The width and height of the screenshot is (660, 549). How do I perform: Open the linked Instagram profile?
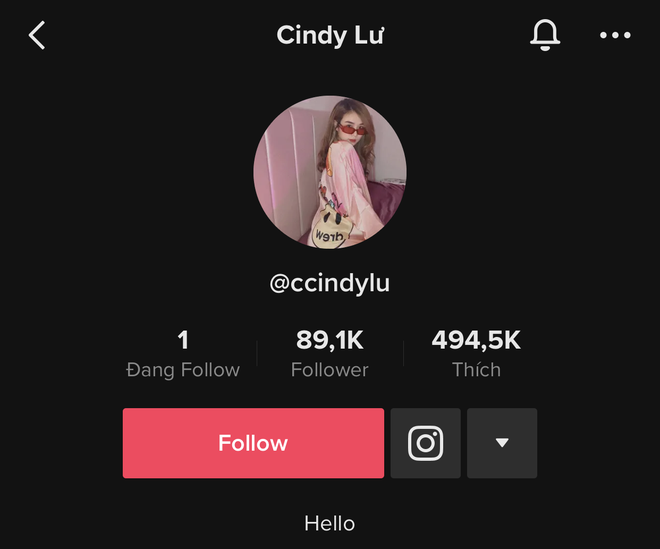pyautogui.click(x=426, y=443)
